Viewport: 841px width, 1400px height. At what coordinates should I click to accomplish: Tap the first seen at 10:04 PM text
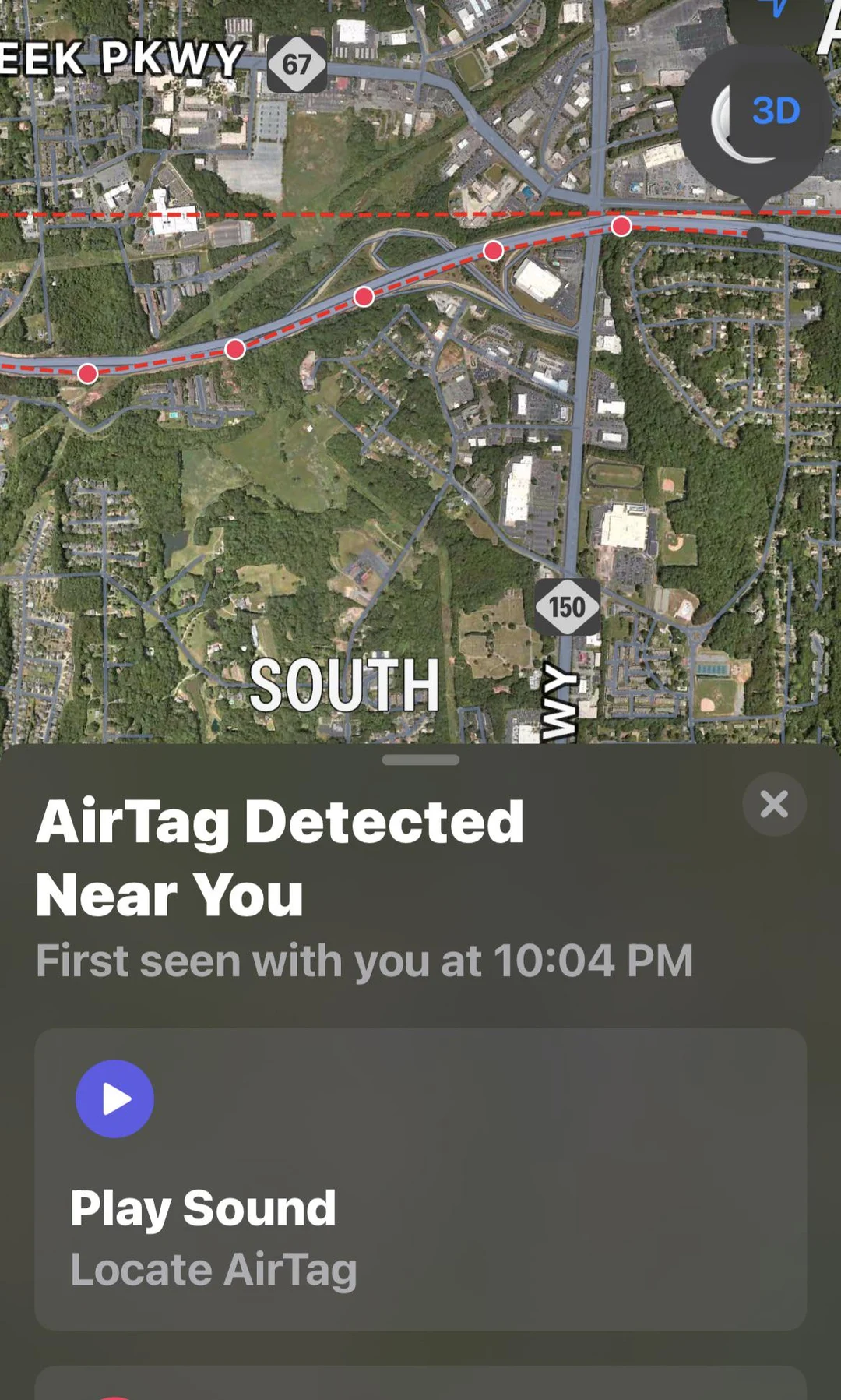point(364,961)
